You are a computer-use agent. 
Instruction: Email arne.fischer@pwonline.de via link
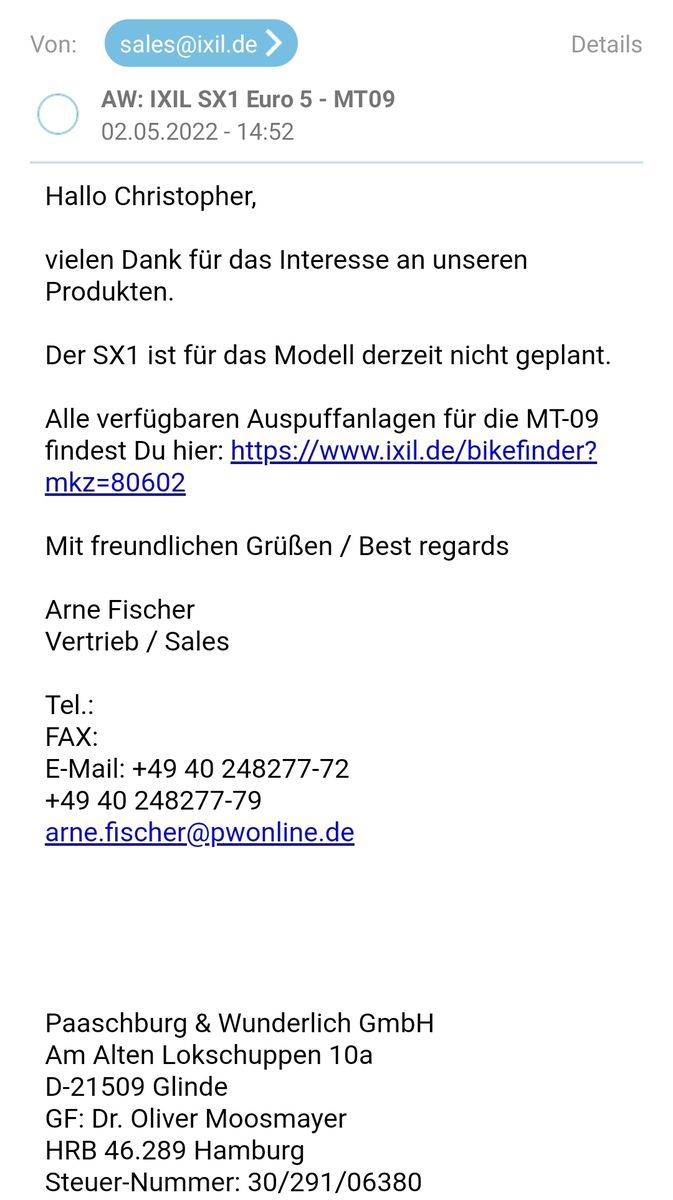pyautogui.click(x=200, y=832)
